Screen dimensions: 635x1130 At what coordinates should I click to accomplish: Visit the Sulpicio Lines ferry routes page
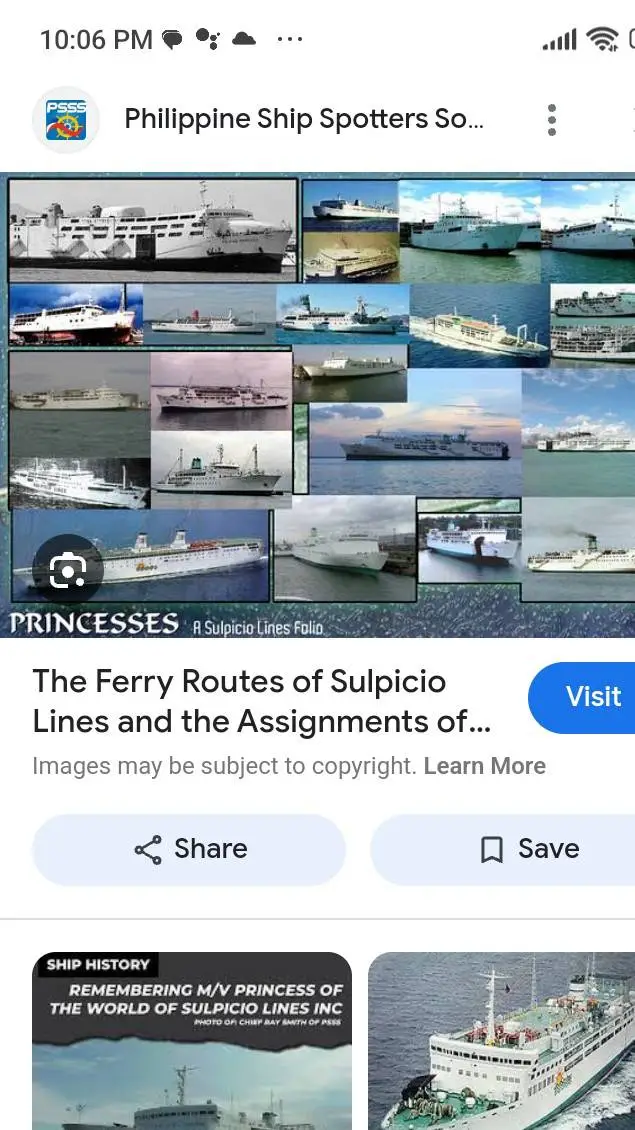tap(590, 696)
